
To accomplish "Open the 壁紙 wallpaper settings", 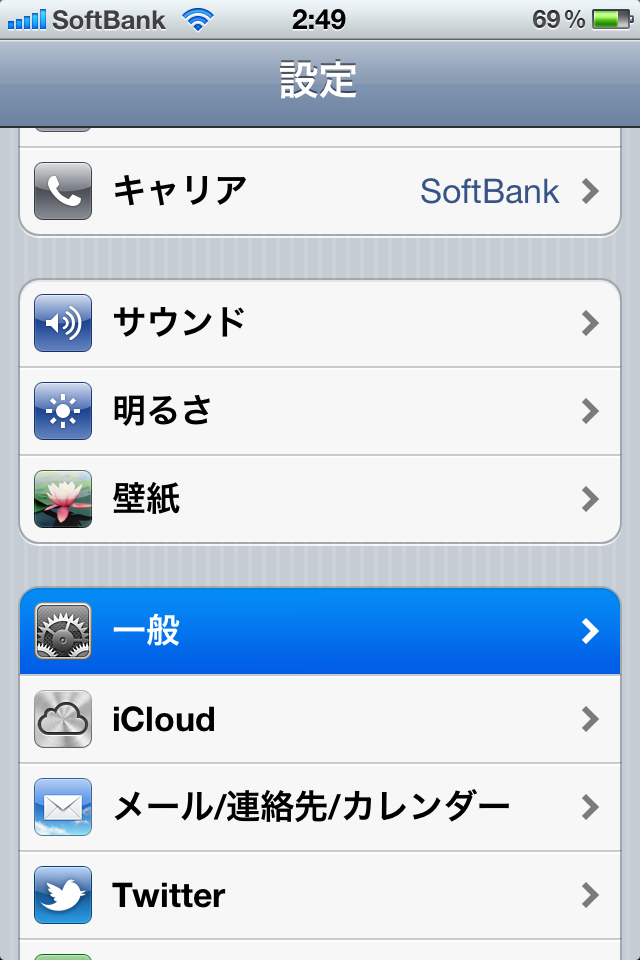I will [320, 498].
